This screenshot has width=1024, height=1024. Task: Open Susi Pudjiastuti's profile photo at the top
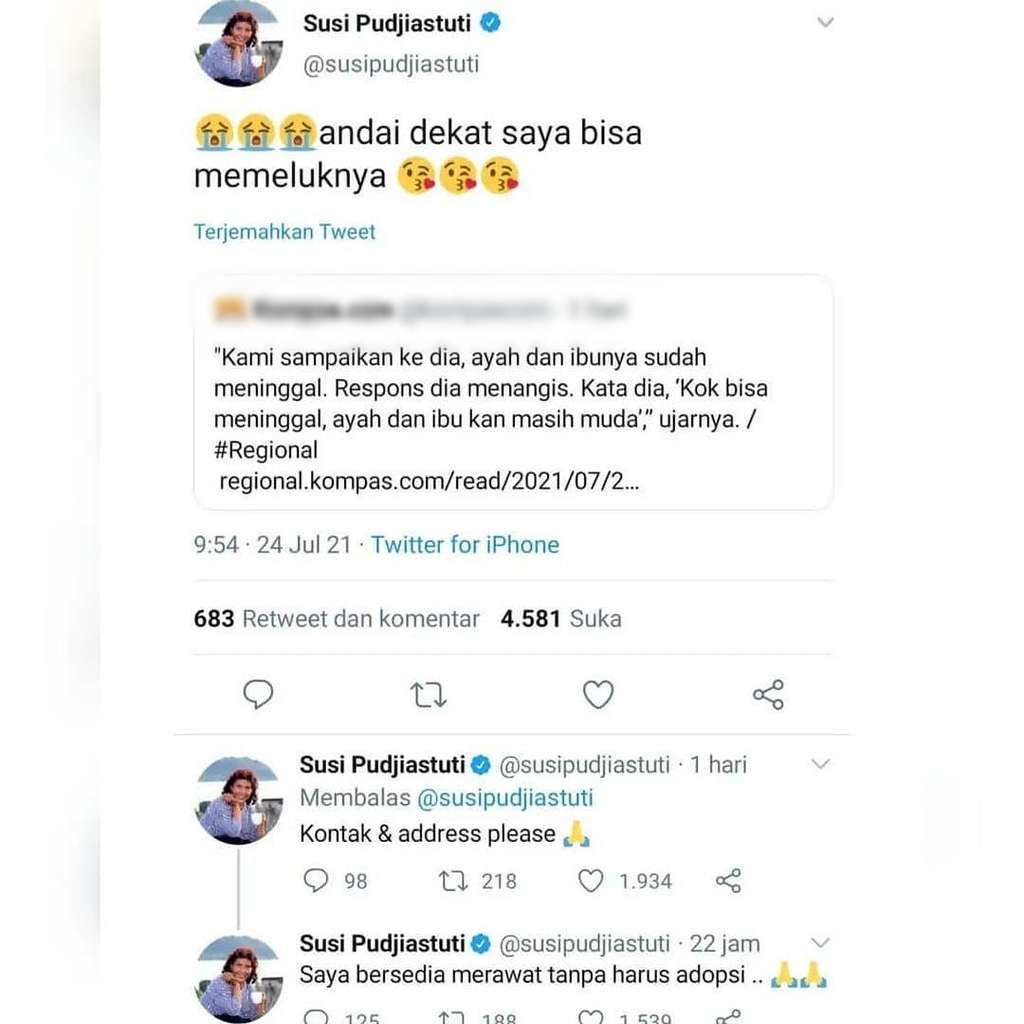(x=240, y=43)
